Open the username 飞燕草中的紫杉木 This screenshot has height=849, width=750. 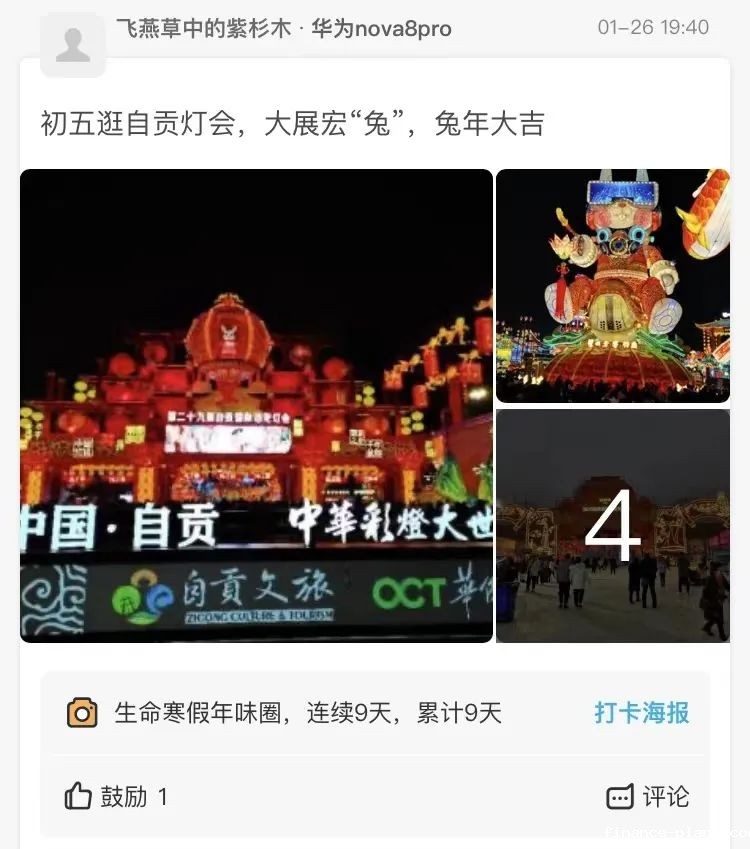[203, 29]
